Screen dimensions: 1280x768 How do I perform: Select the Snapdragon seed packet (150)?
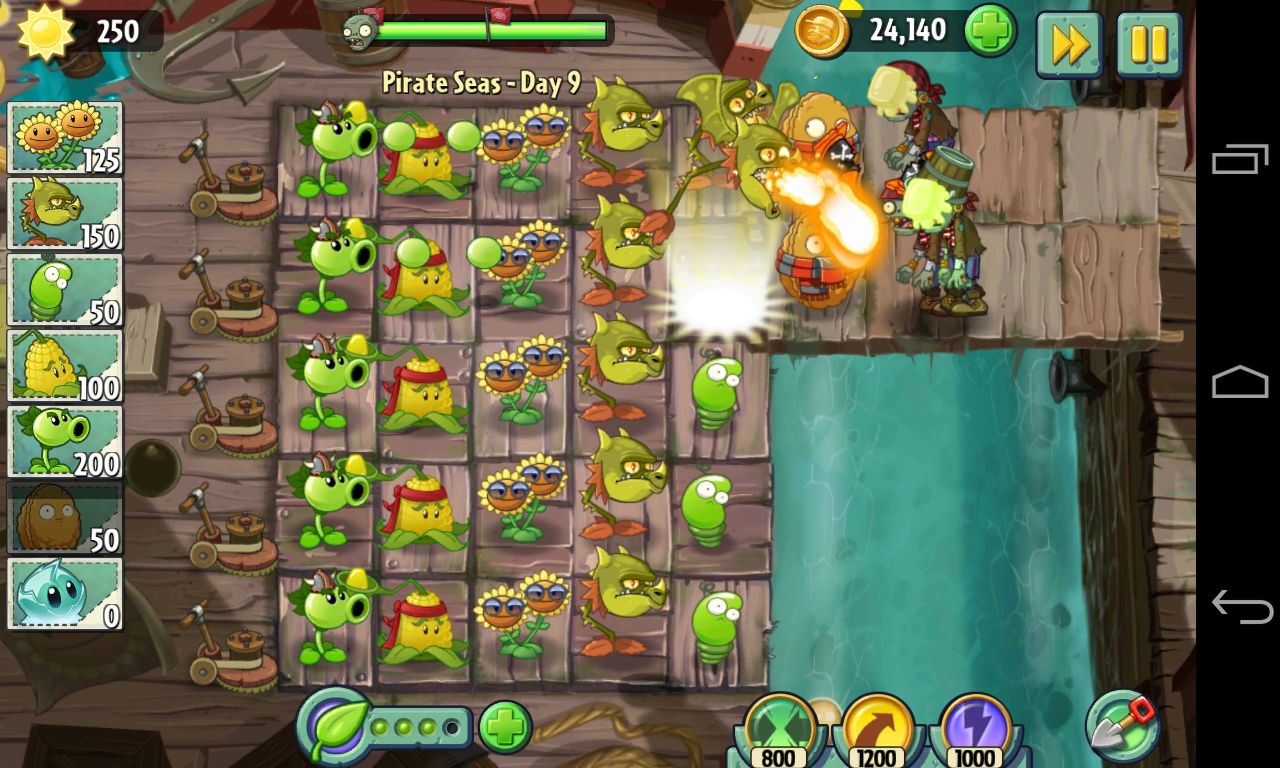[65, 213]
